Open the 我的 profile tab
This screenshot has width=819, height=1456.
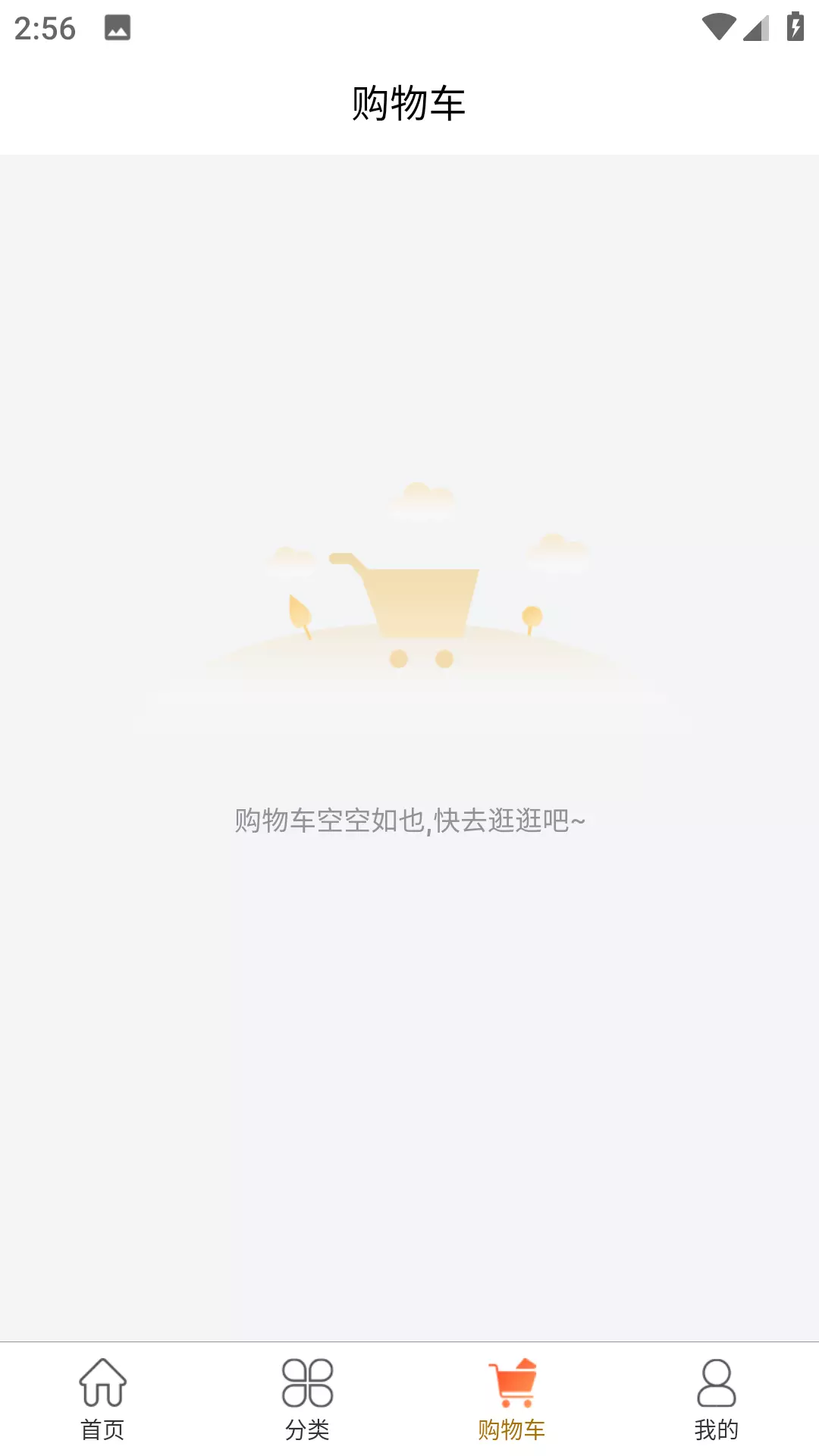click(717, 1399)
